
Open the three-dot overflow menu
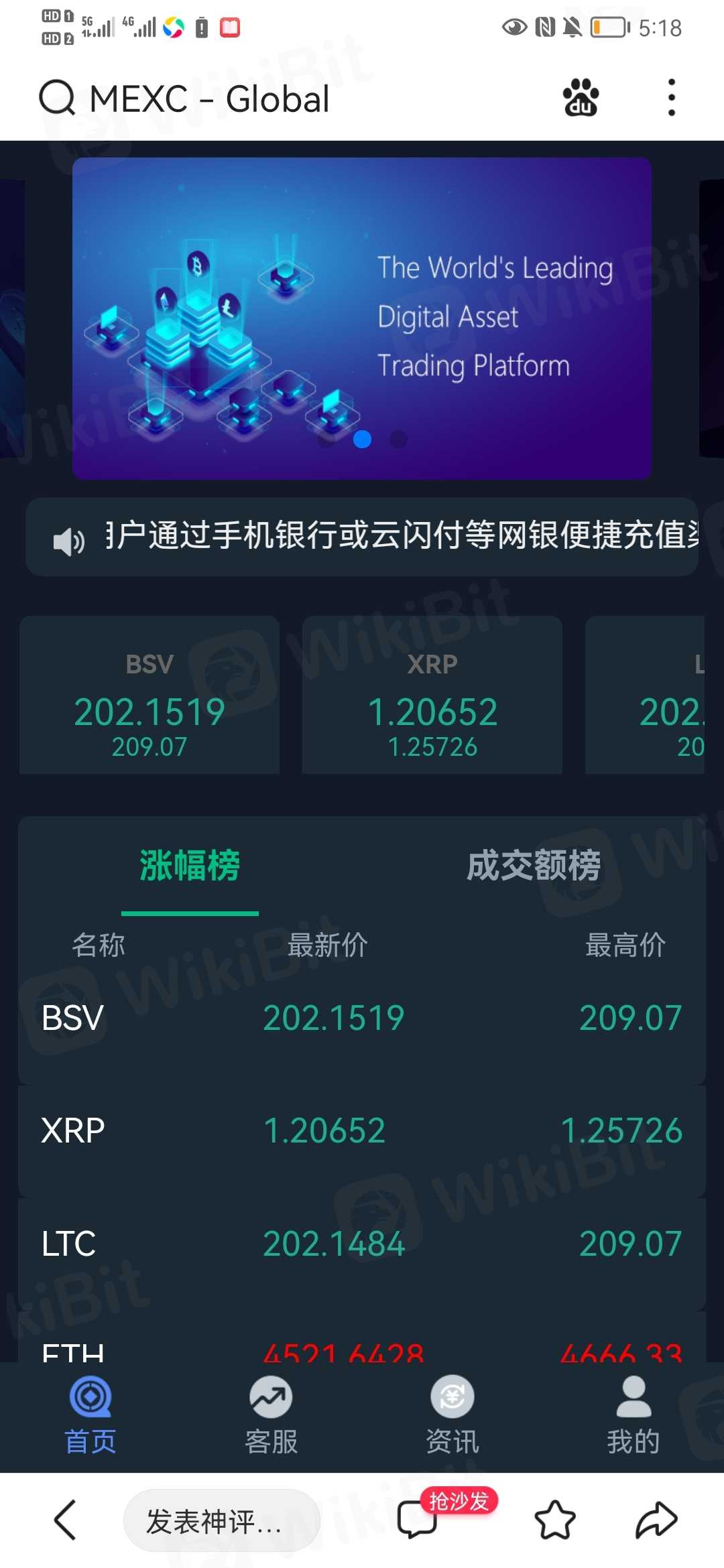[x=671, y=98]
